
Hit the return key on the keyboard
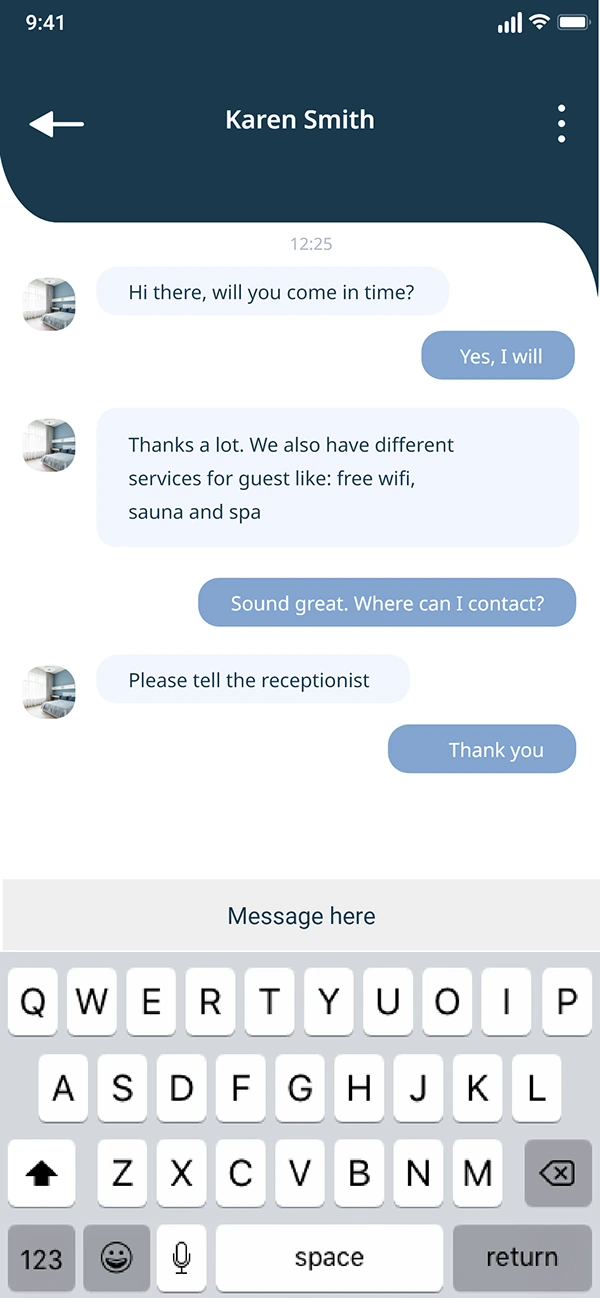point(521,1257)
